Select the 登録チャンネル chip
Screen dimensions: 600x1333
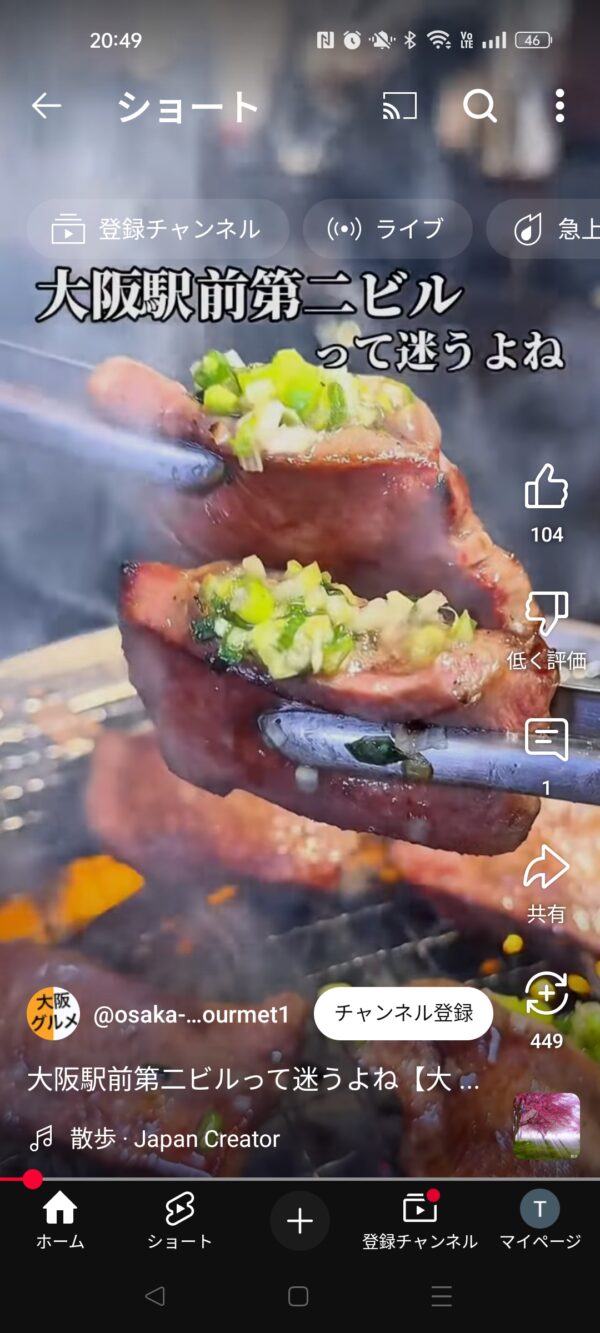(157, 229)
